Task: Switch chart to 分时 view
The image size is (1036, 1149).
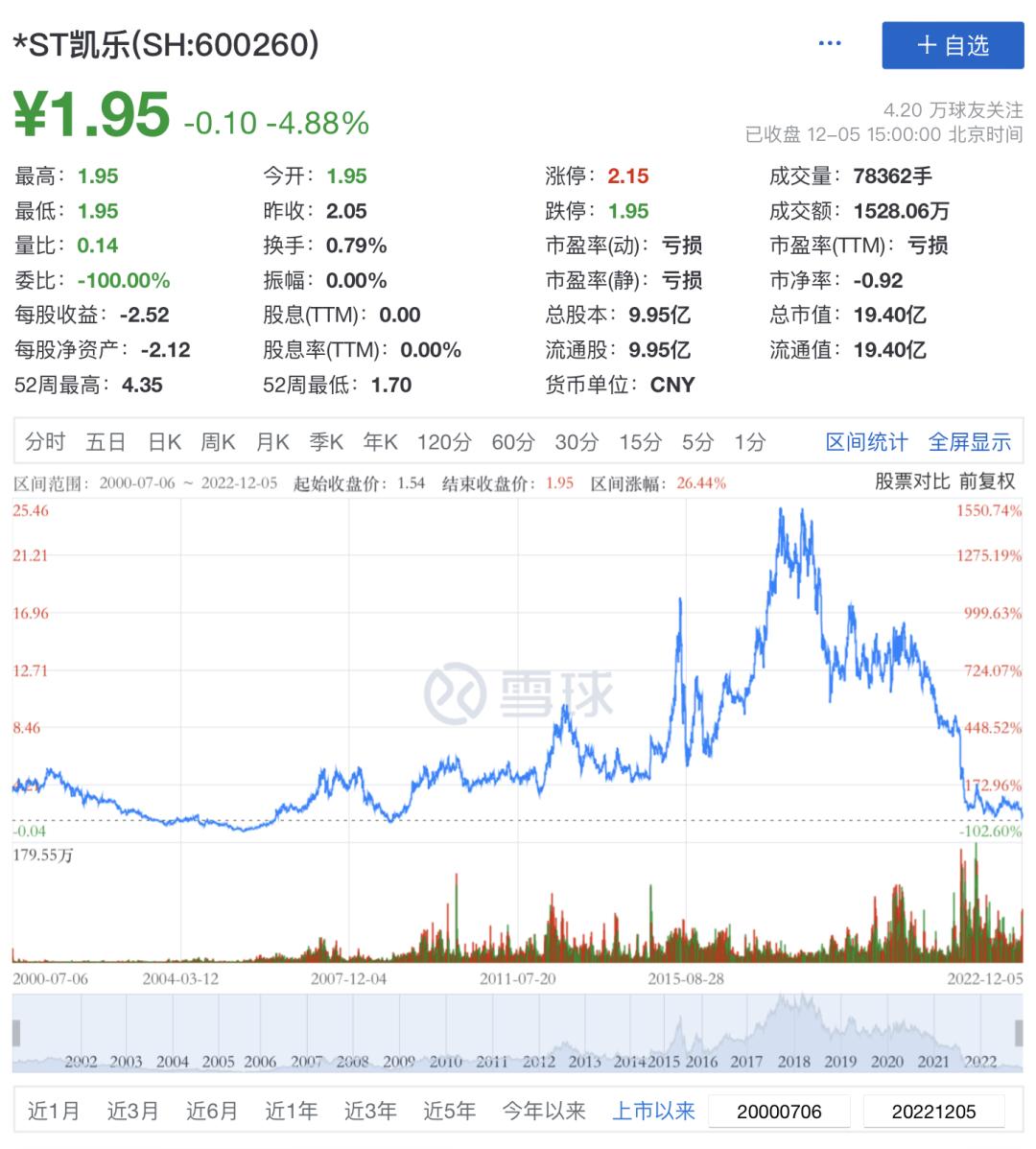Action: point(45,442)
